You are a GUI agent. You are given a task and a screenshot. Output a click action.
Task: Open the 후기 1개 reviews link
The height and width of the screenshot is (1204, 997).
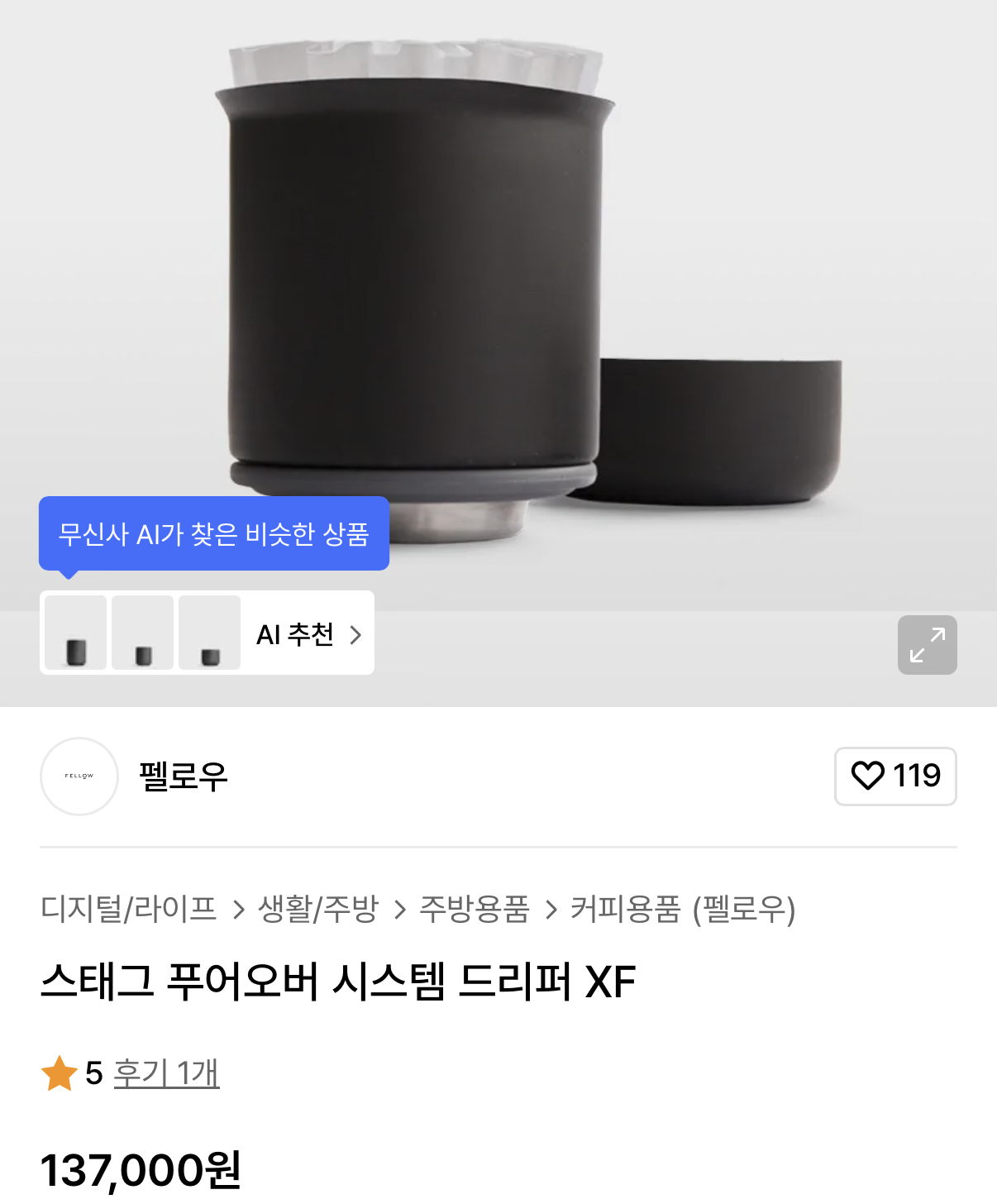tap(166, 1073)
